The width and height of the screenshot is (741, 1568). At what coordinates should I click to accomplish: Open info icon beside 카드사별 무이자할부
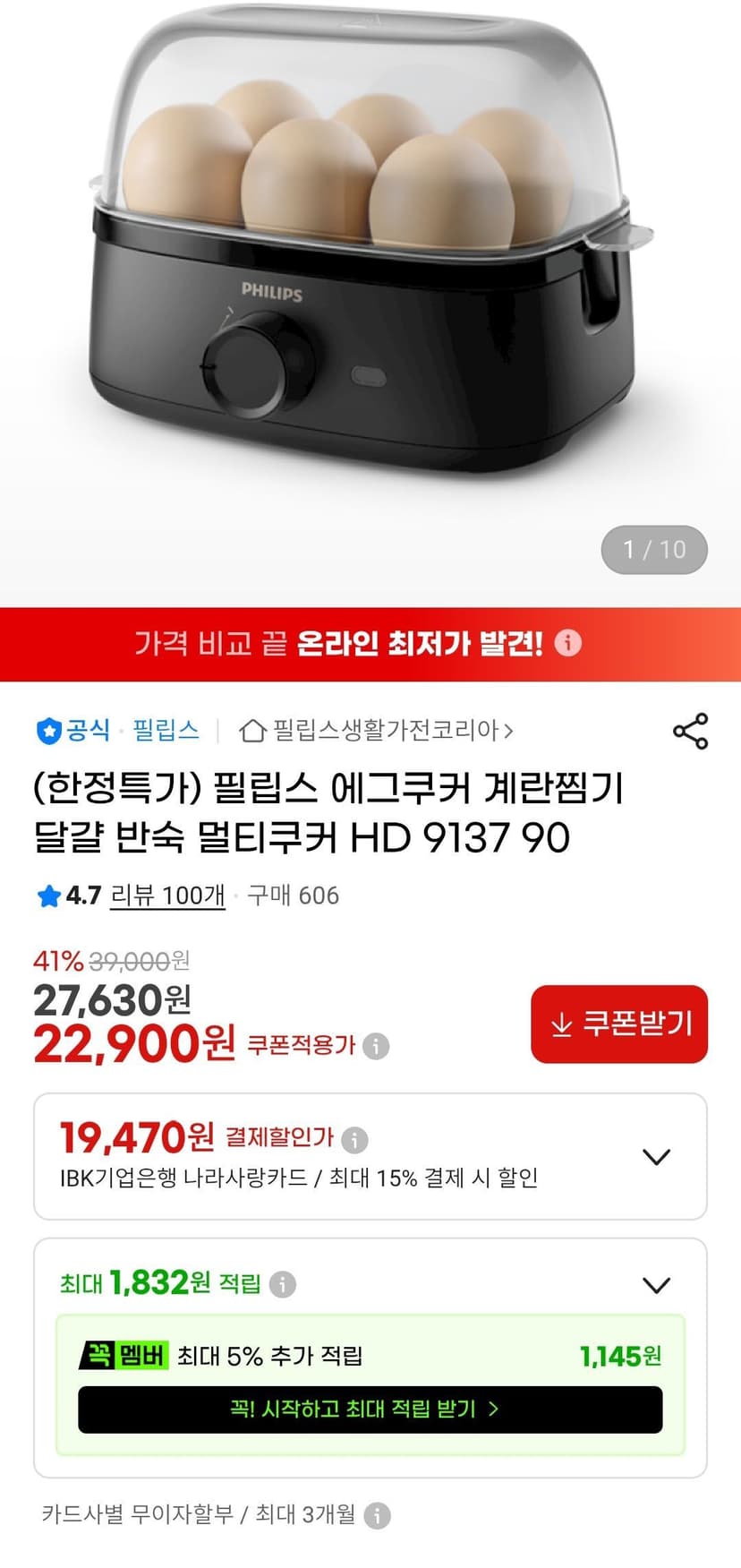click(x=378, y=1515)
